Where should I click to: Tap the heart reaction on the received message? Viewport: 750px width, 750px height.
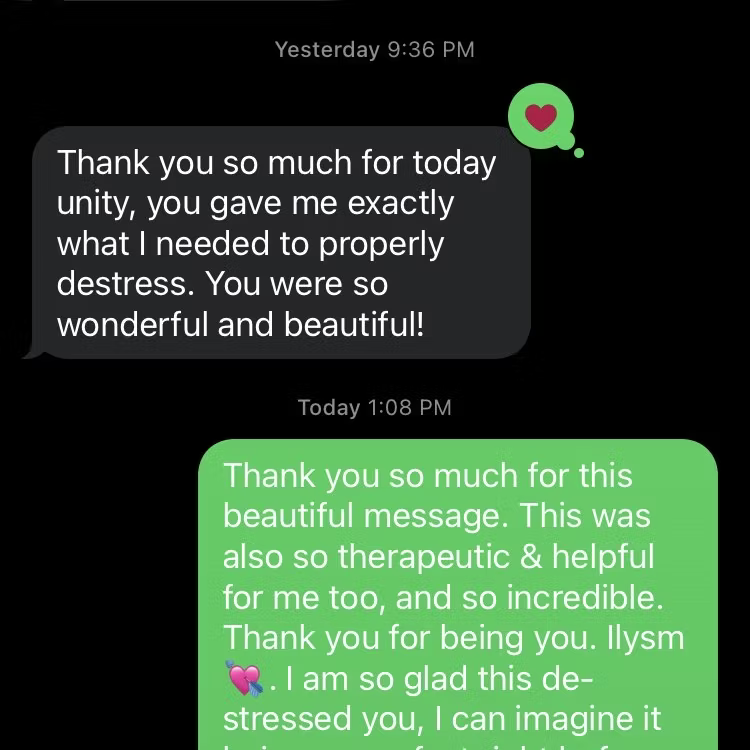pos(541,116)
